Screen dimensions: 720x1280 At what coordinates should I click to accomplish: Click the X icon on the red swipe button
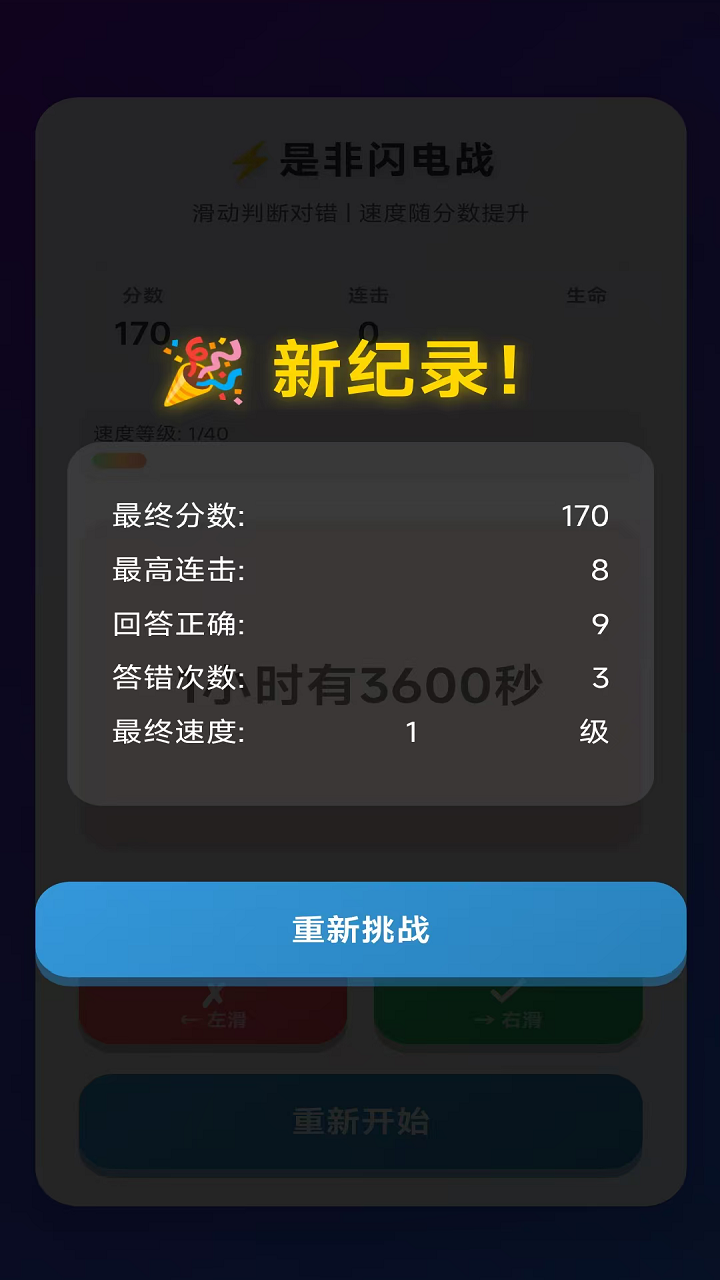tap(211, 990)
